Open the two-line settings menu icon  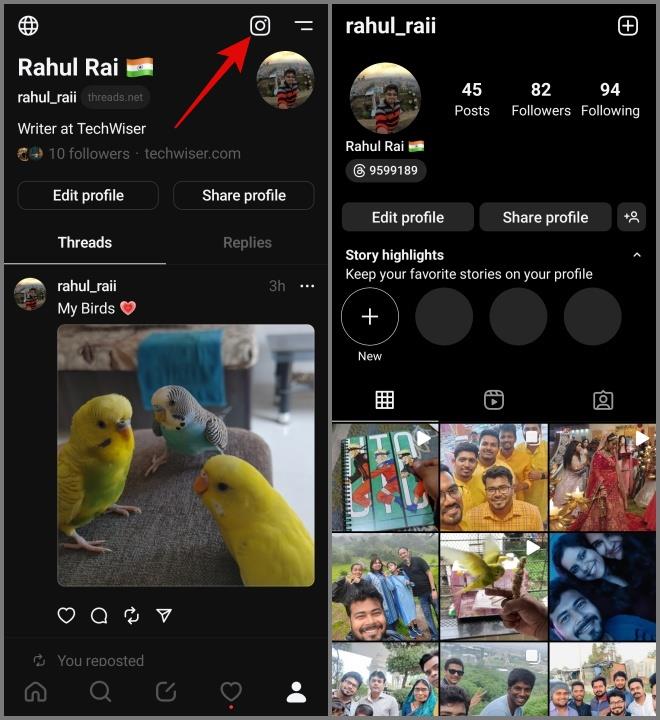coord(303,26)
